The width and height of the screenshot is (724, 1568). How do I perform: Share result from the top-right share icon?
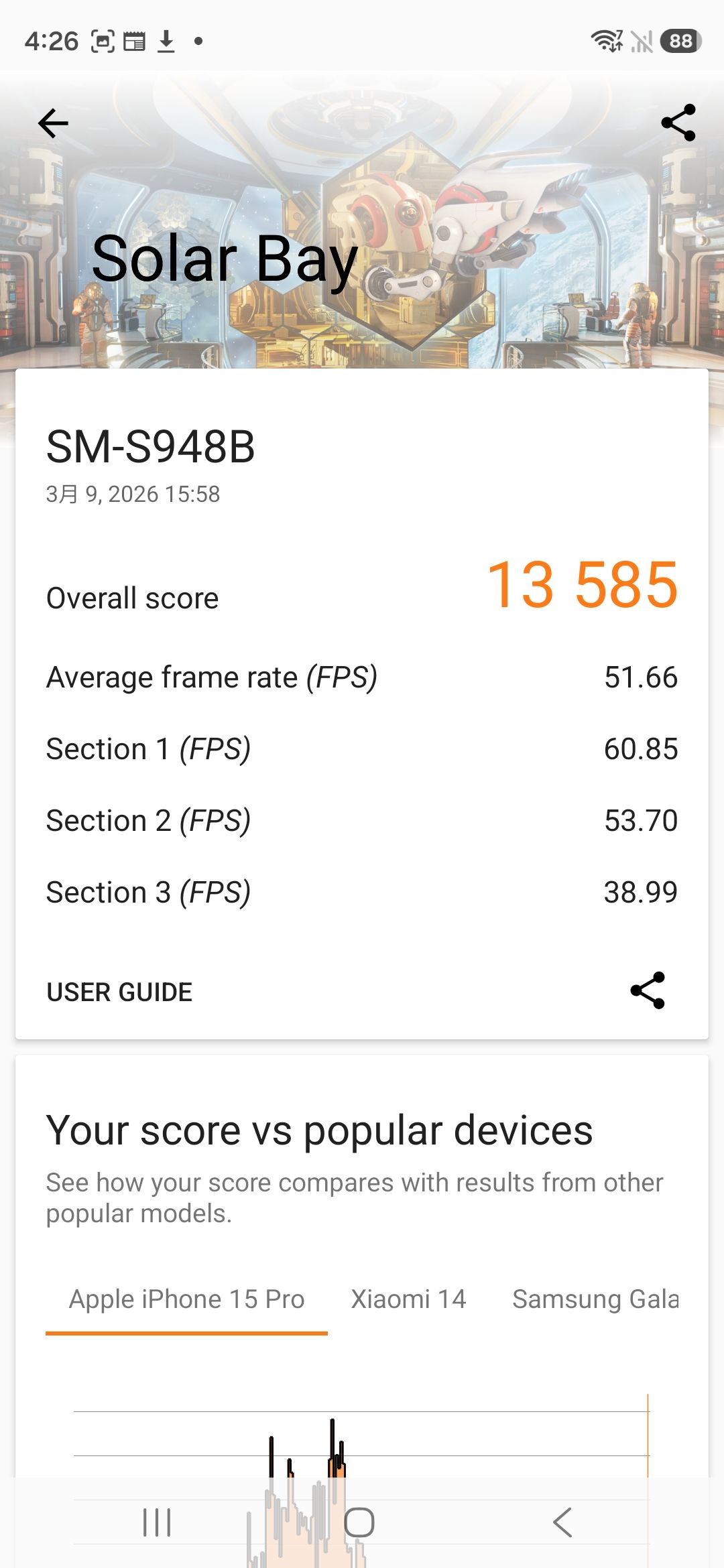(678, 123)
